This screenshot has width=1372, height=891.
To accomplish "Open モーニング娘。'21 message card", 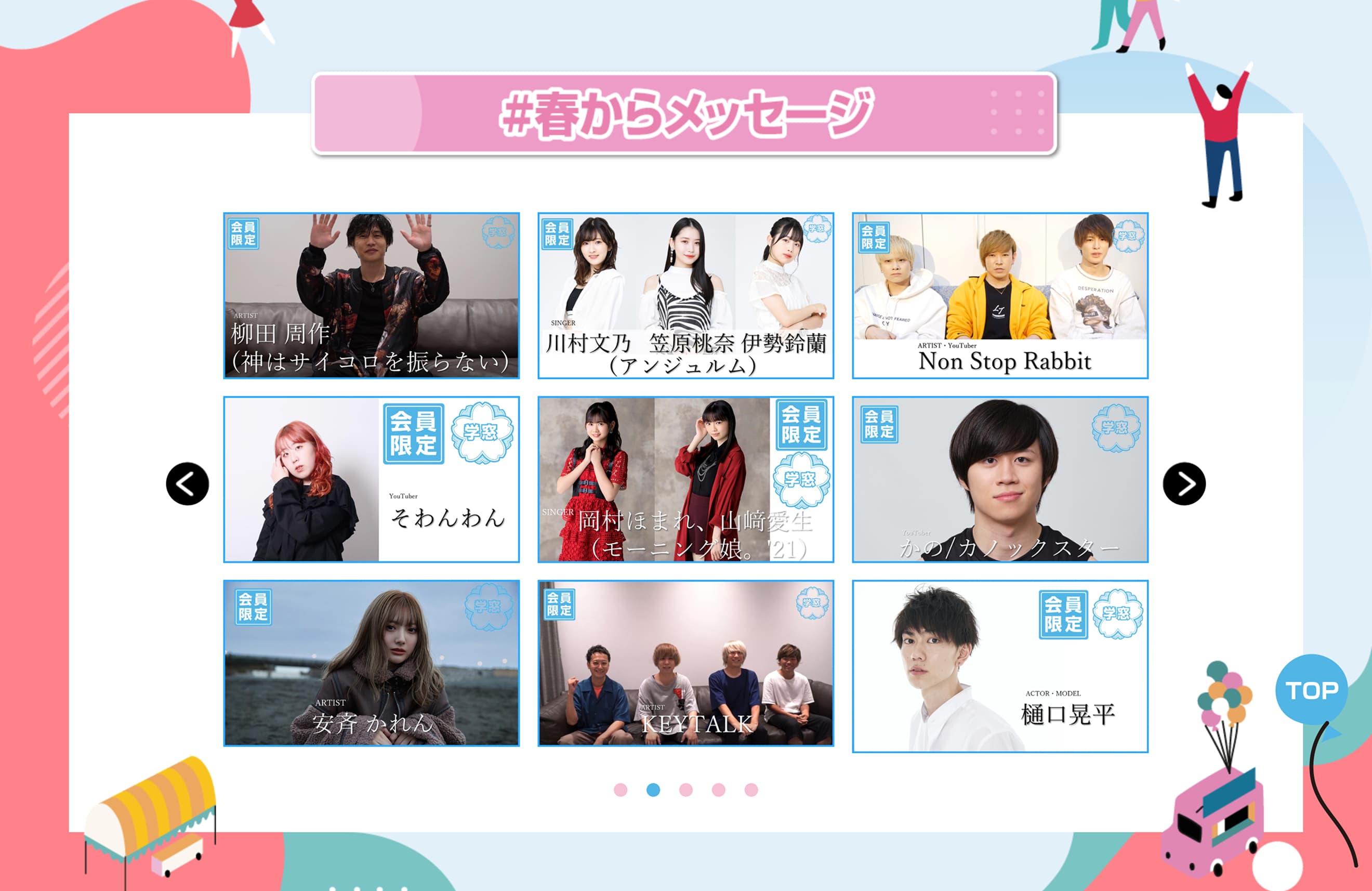I will coord(685,479).
